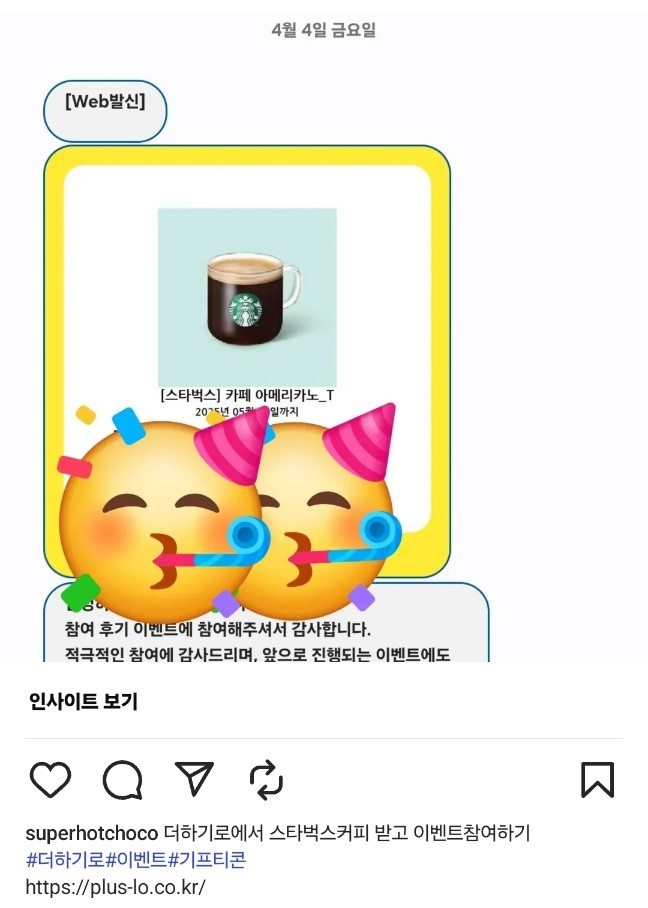Save the post with the bookmark icon
The image size is (648, 908).
(597, 779)
